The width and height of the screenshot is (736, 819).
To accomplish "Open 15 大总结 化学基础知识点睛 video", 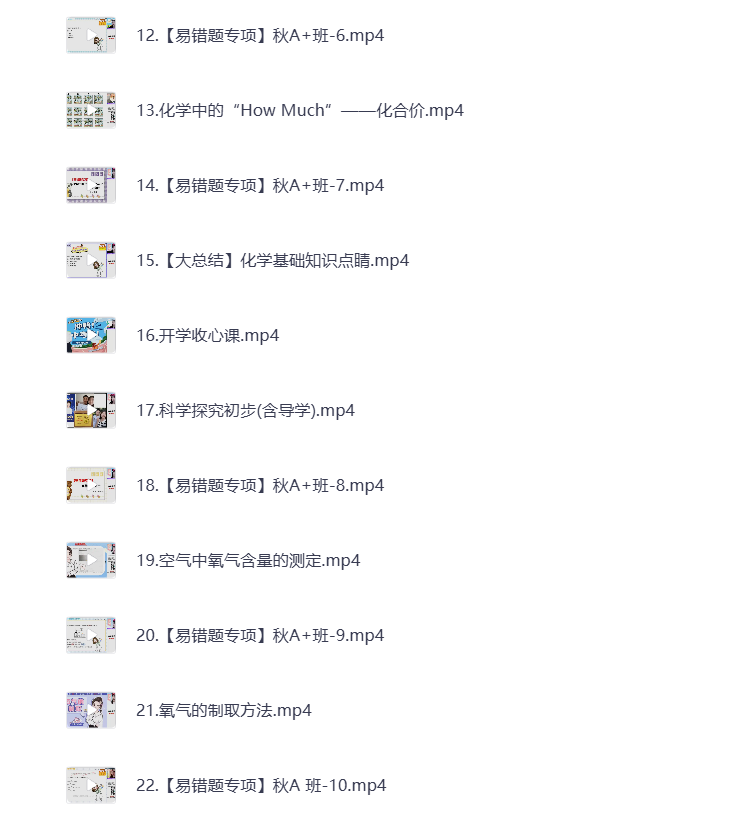I will (272, 261).
